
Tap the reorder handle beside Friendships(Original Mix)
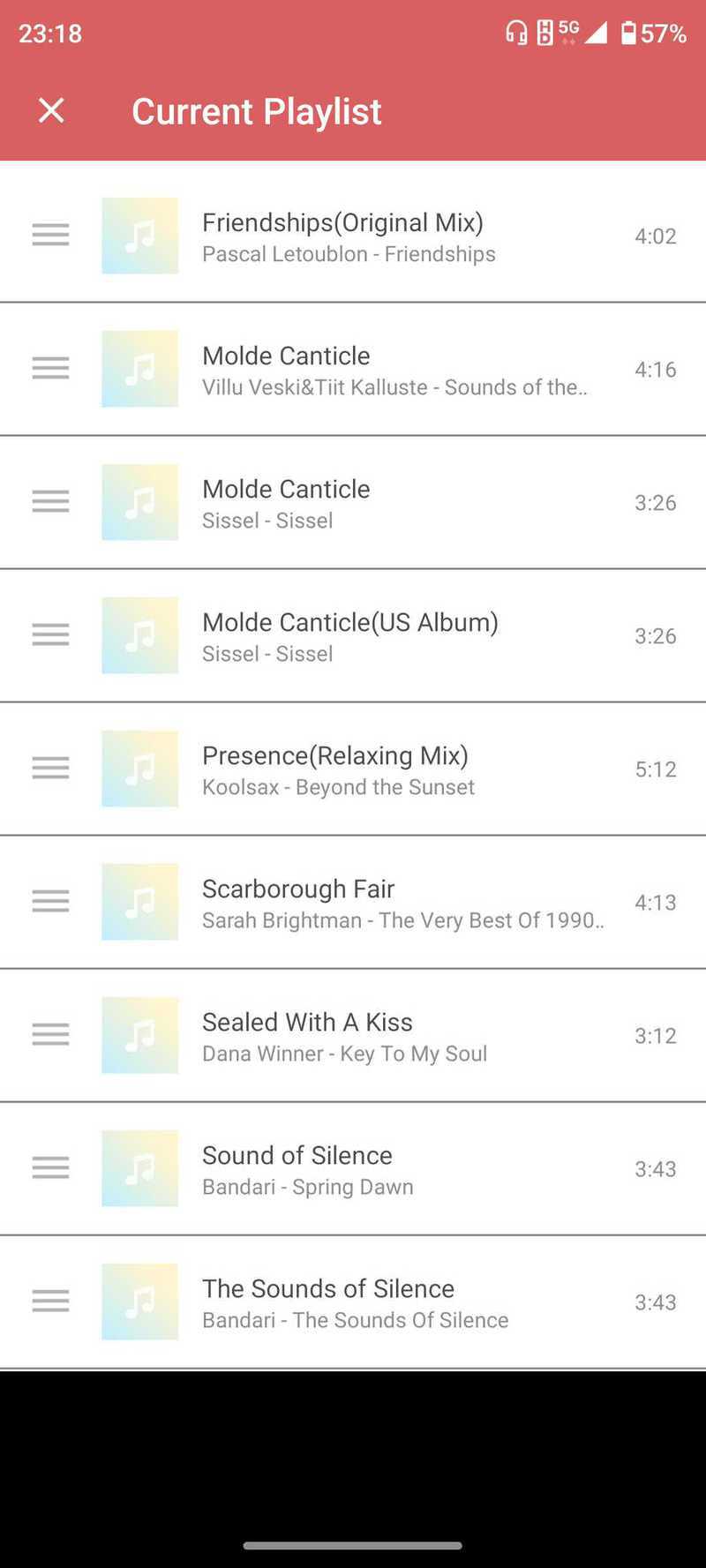[50, 235]
